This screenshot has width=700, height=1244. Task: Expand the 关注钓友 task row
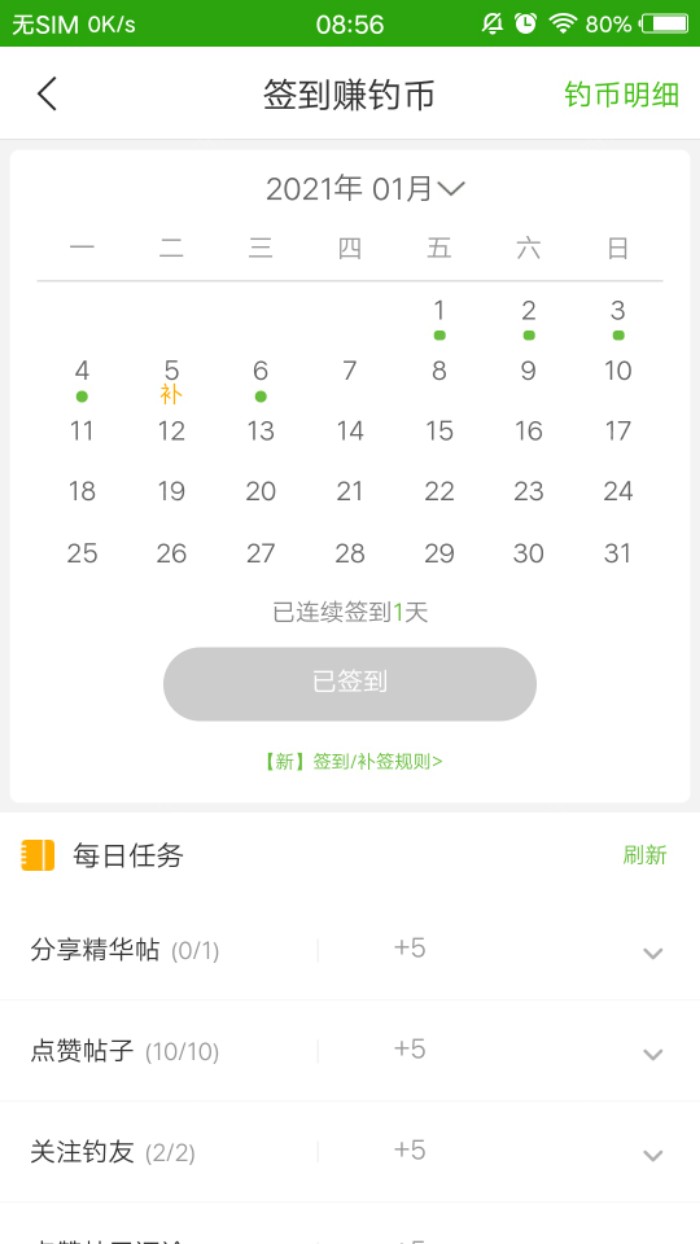[x=652, y=1154]
